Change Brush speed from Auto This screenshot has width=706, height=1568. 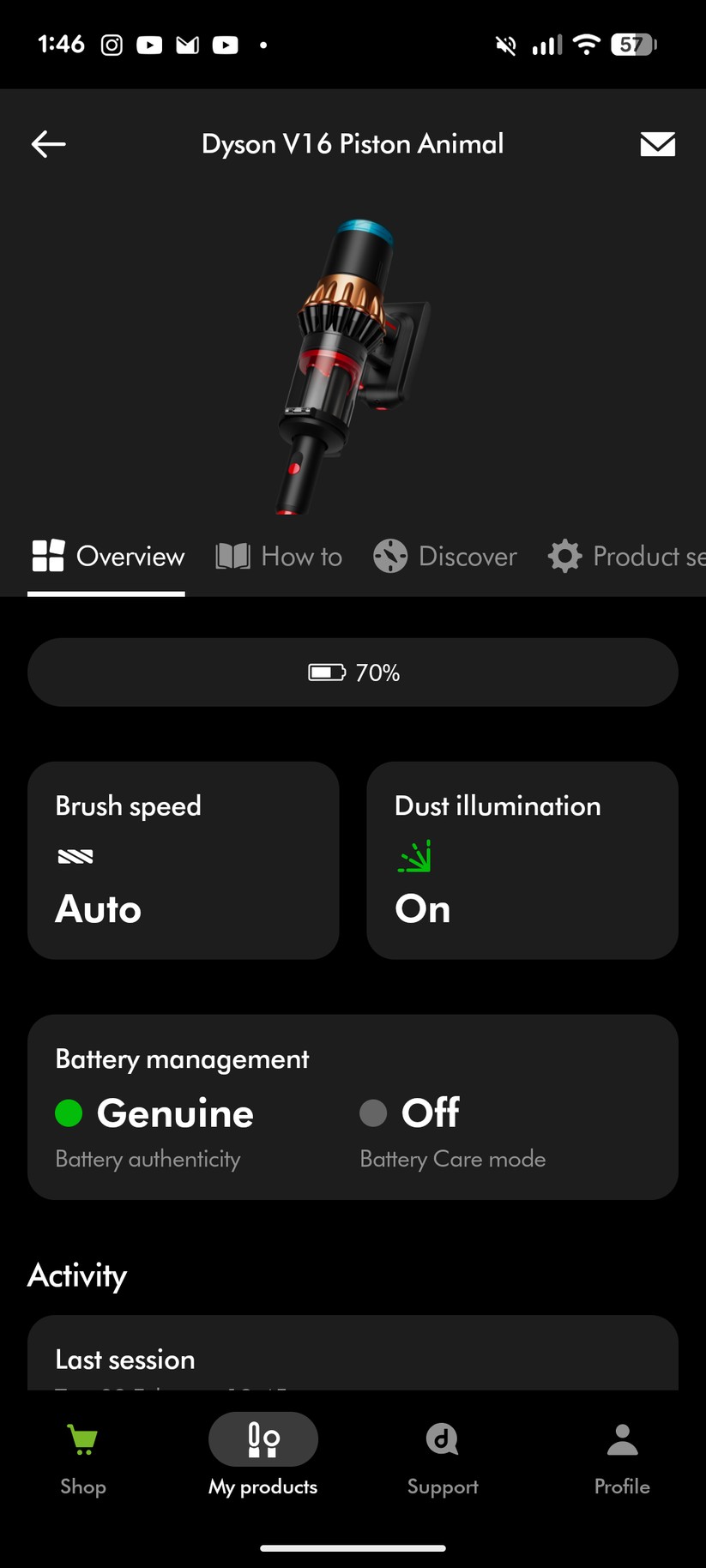point(183,860)
